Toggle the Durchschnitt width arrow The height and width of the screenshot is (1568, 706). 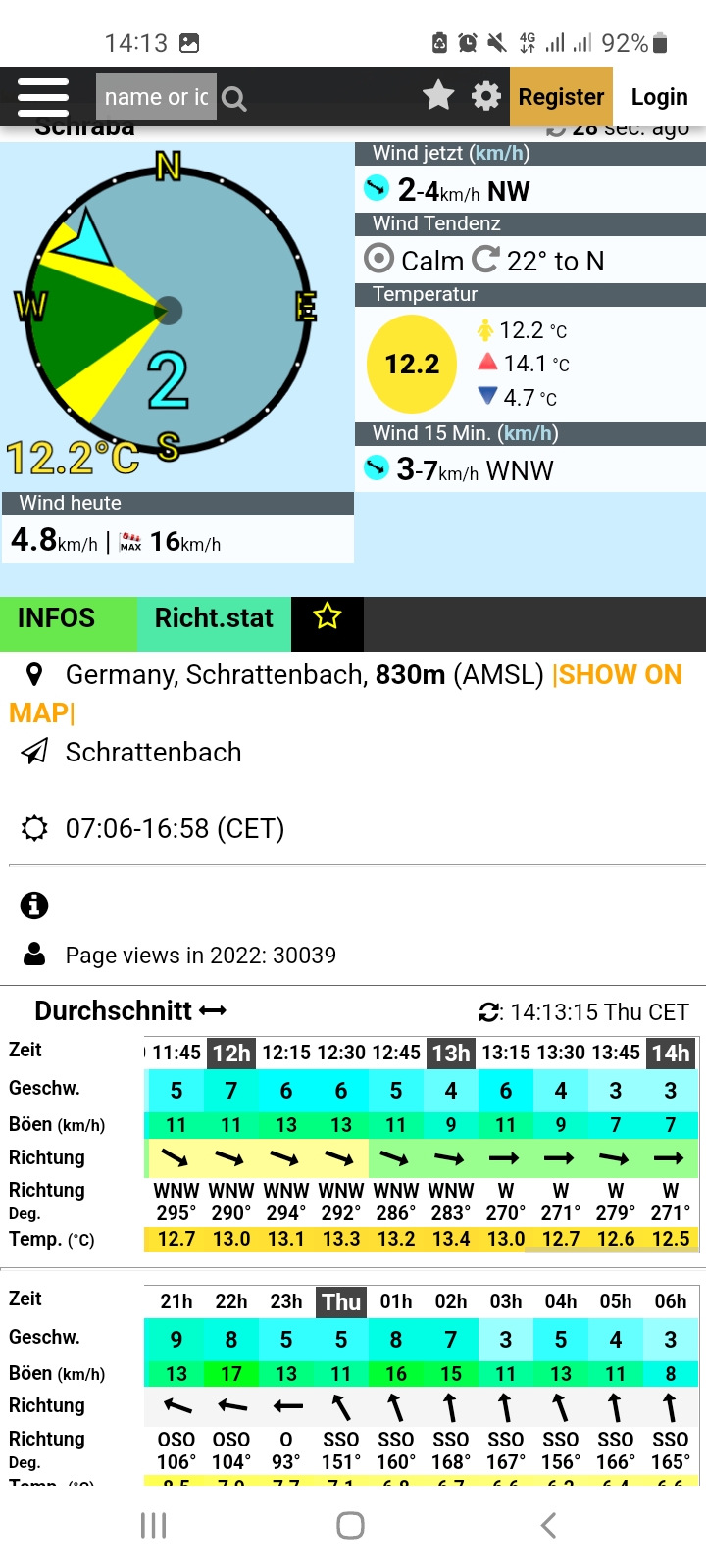click(213, 1010)
